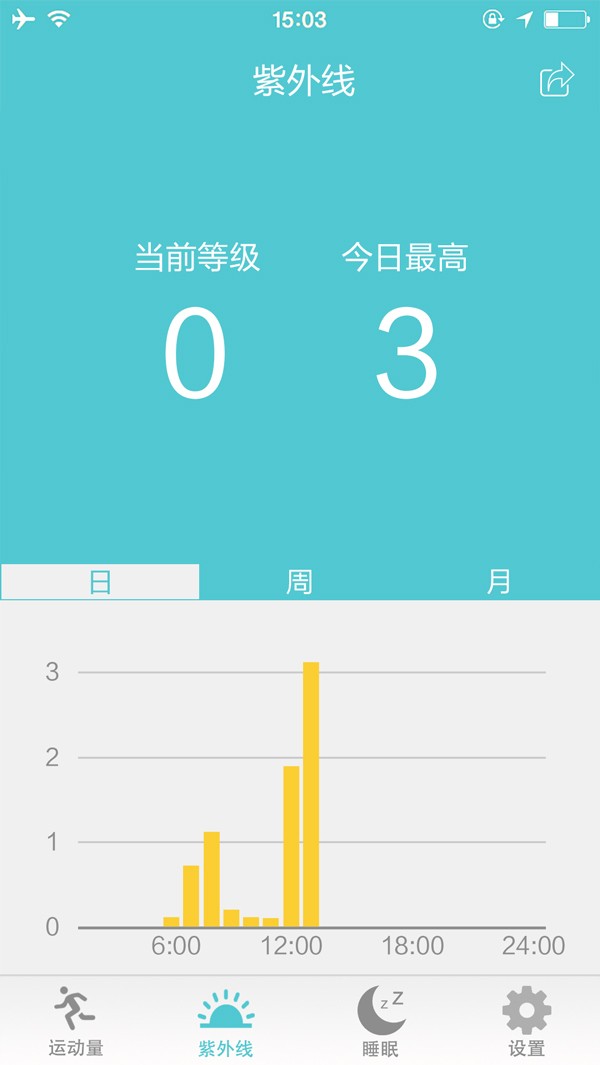Share the UV data via share icon

pos(557,80)
